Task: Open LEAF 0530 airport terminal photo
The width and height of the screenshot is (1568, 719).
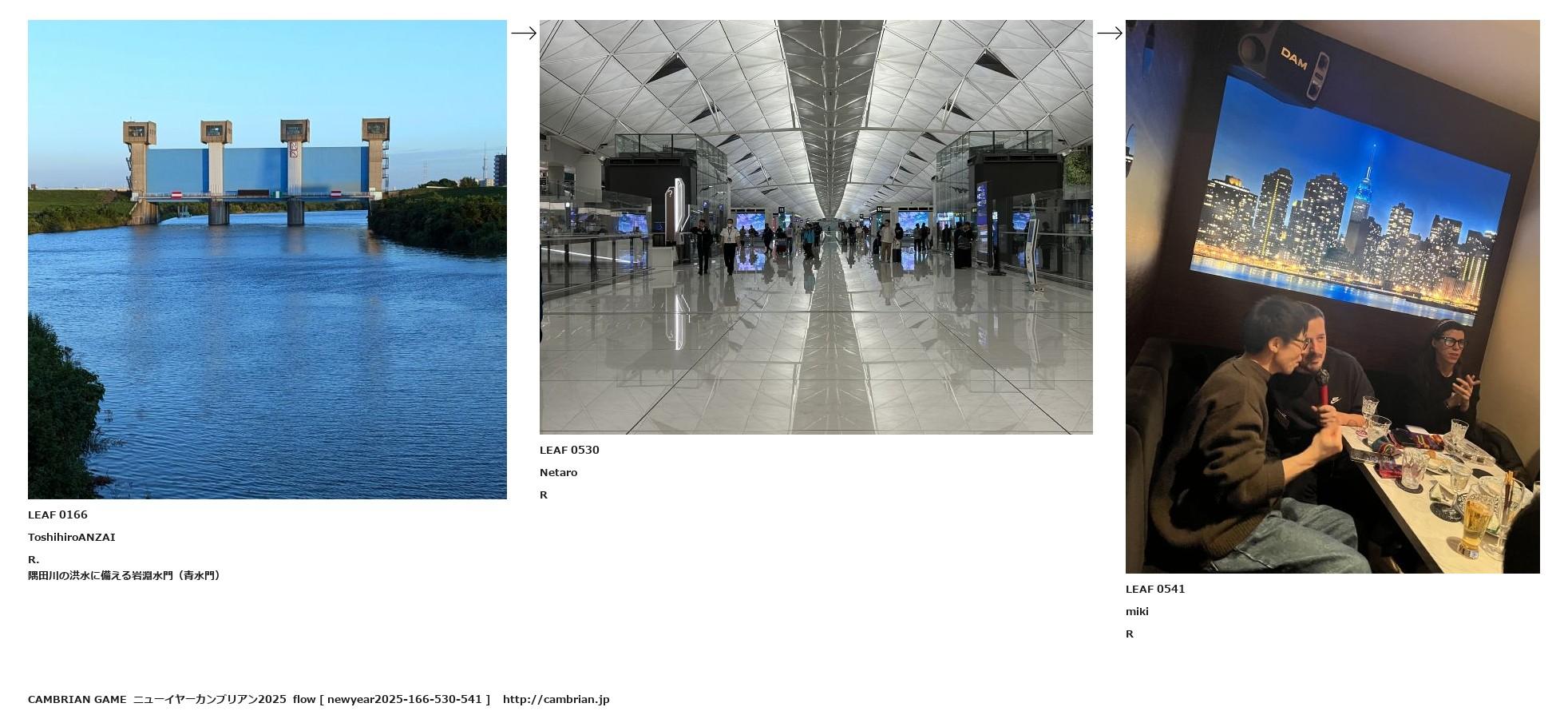Action: click(x=815, y=227)
